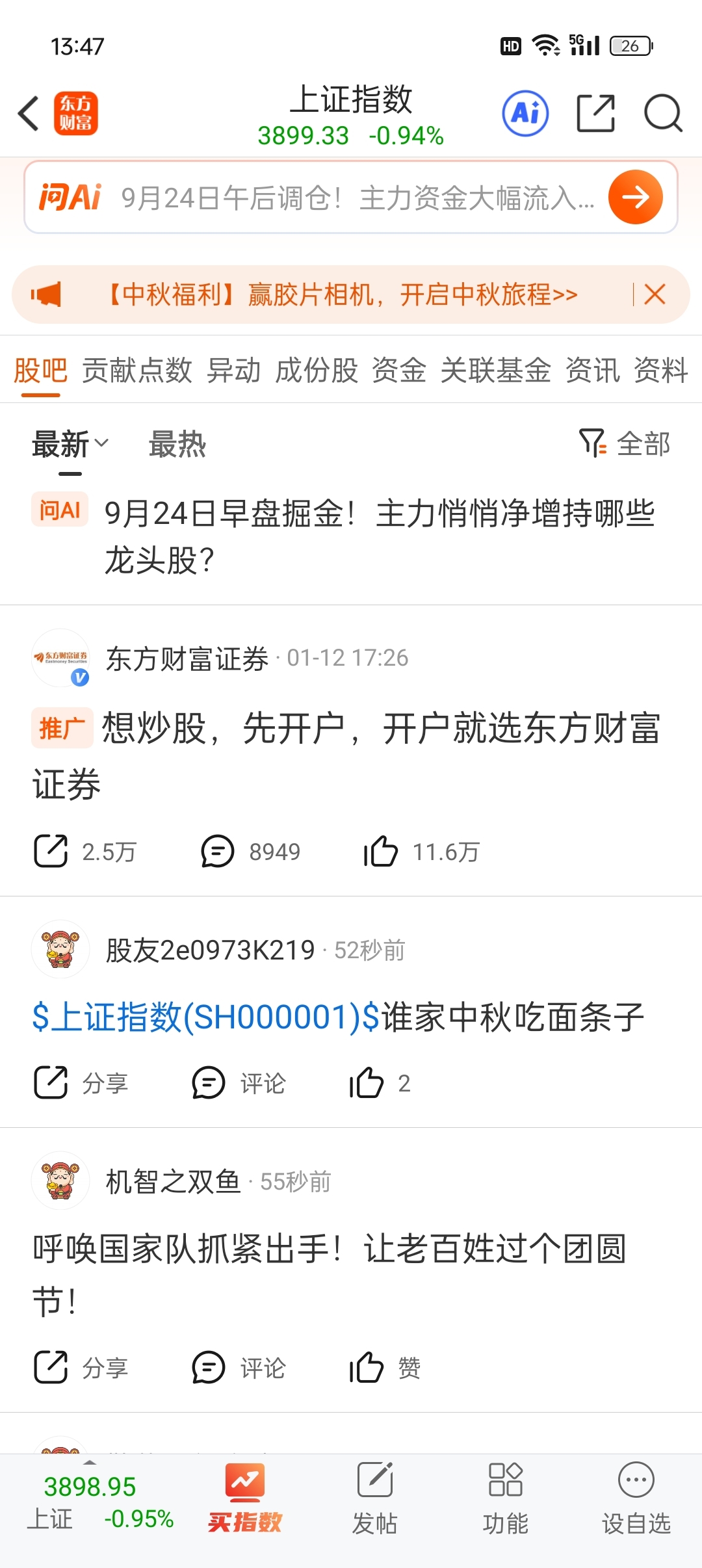Comment on 机智之双鱼's post

[239, 1368]
